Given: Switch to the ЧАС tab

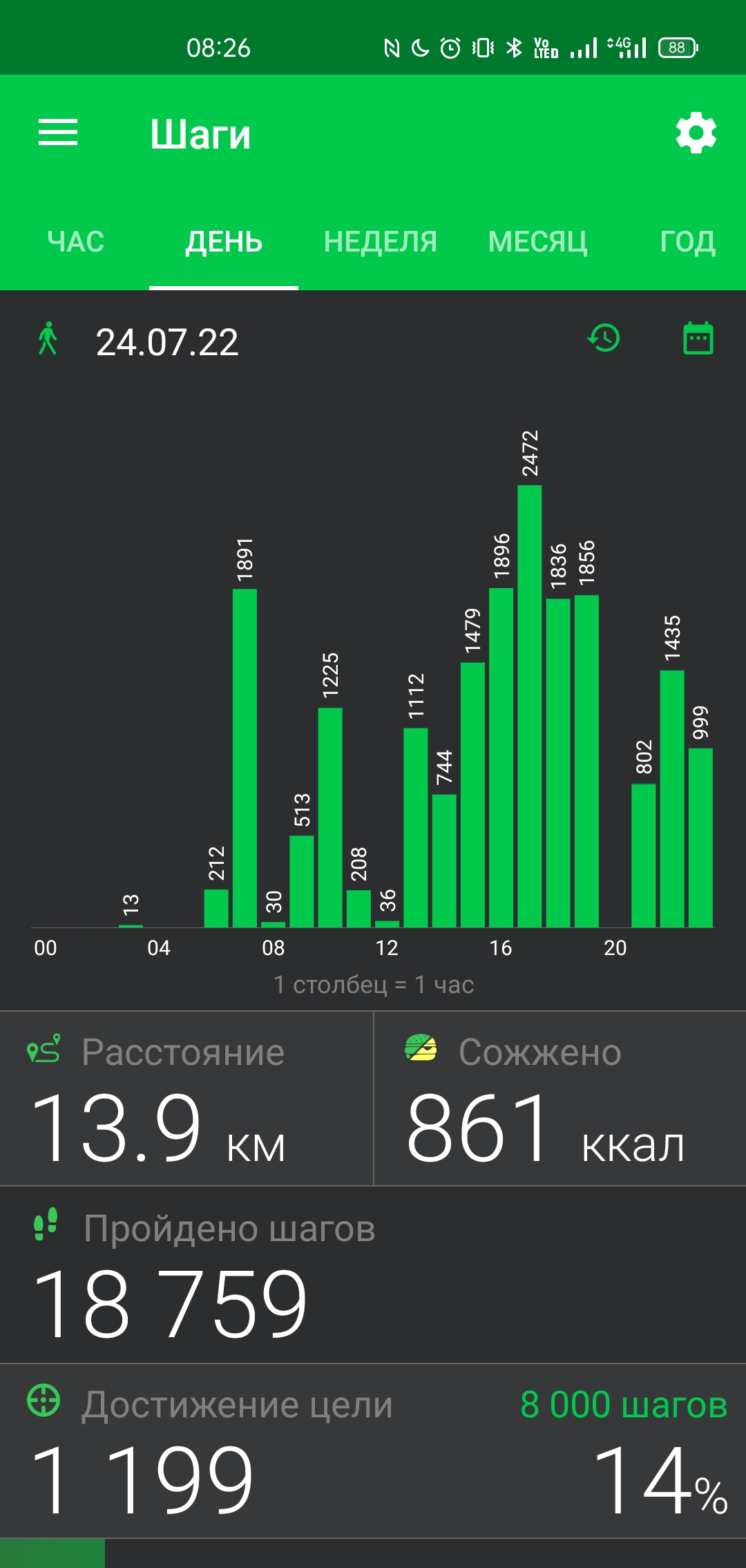Looking at the screenshot, I should [75, 242].
